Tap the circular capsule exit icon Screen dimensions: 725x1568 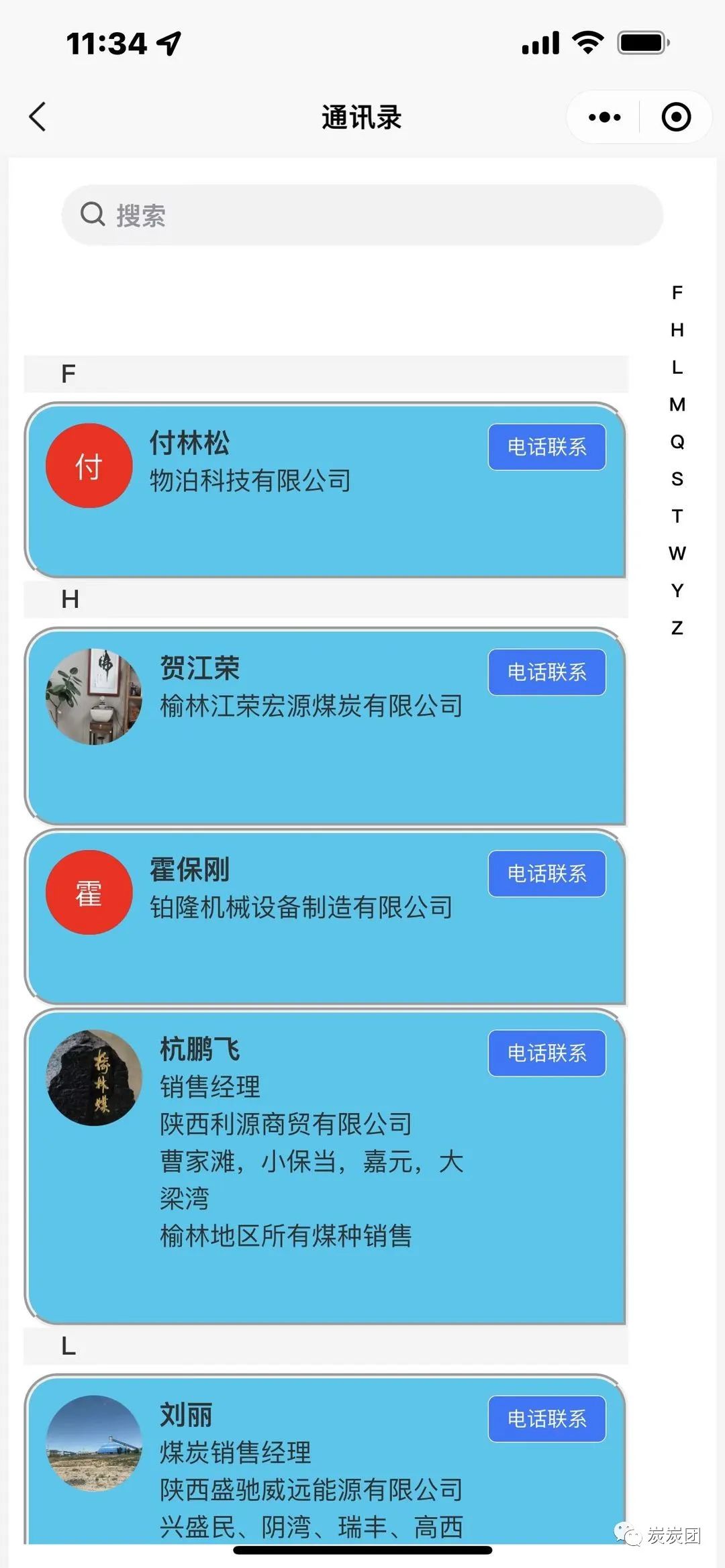676,116
